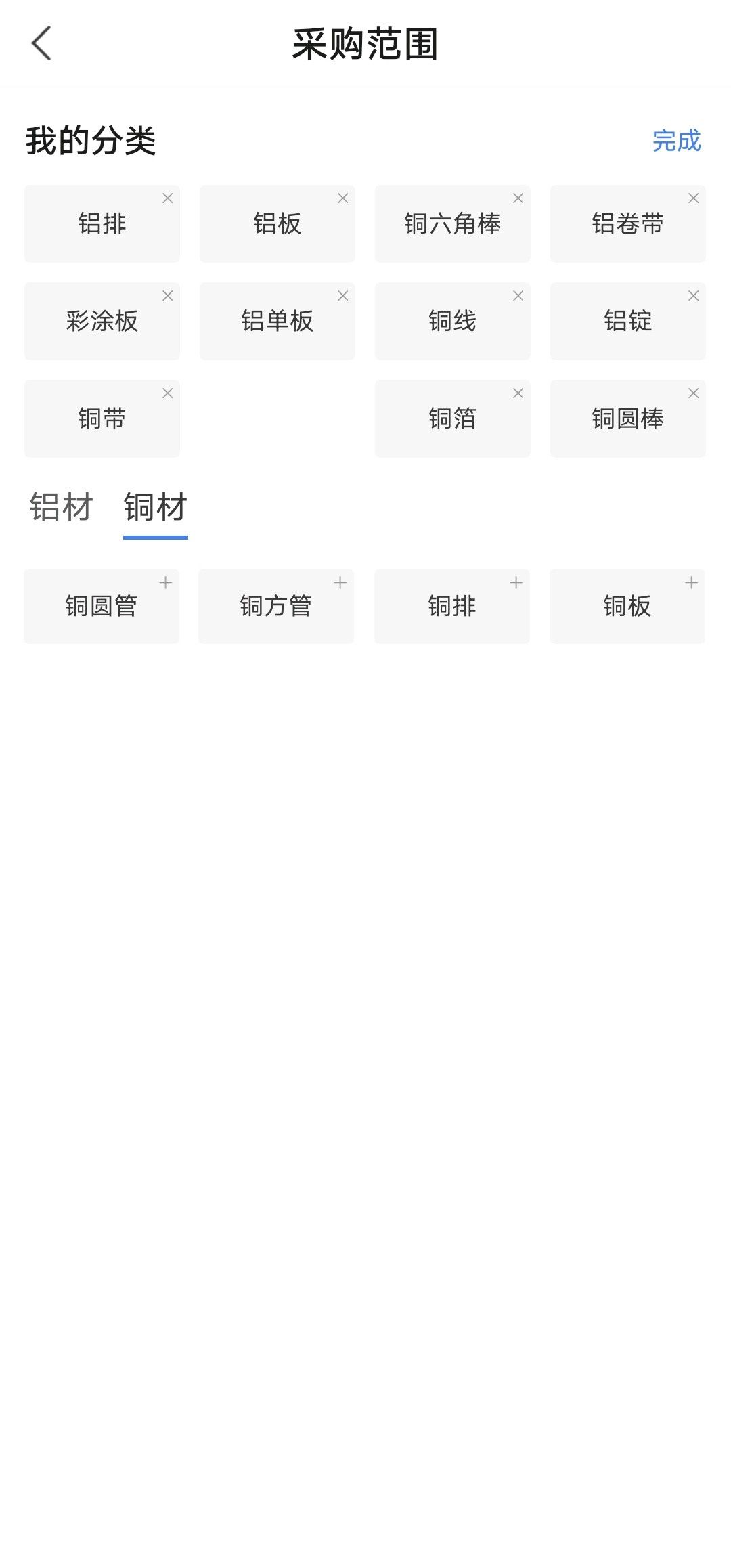Switch to the 铝材 tab
This screenshot has height=1568, width=731.
point(61,507)
